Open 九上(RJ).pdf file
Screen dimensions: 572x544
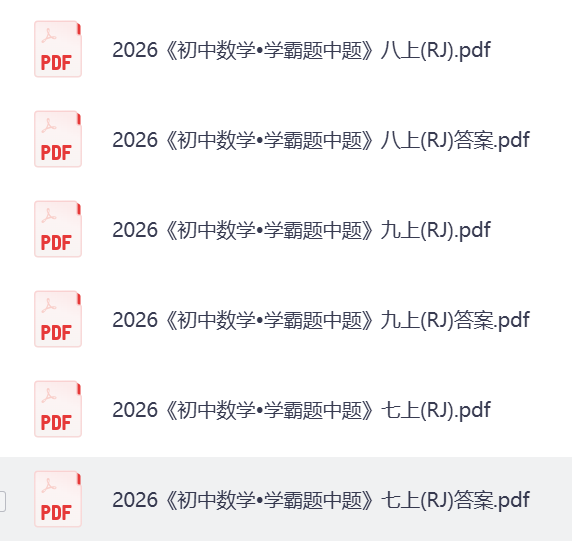click(x=301, y=230)
